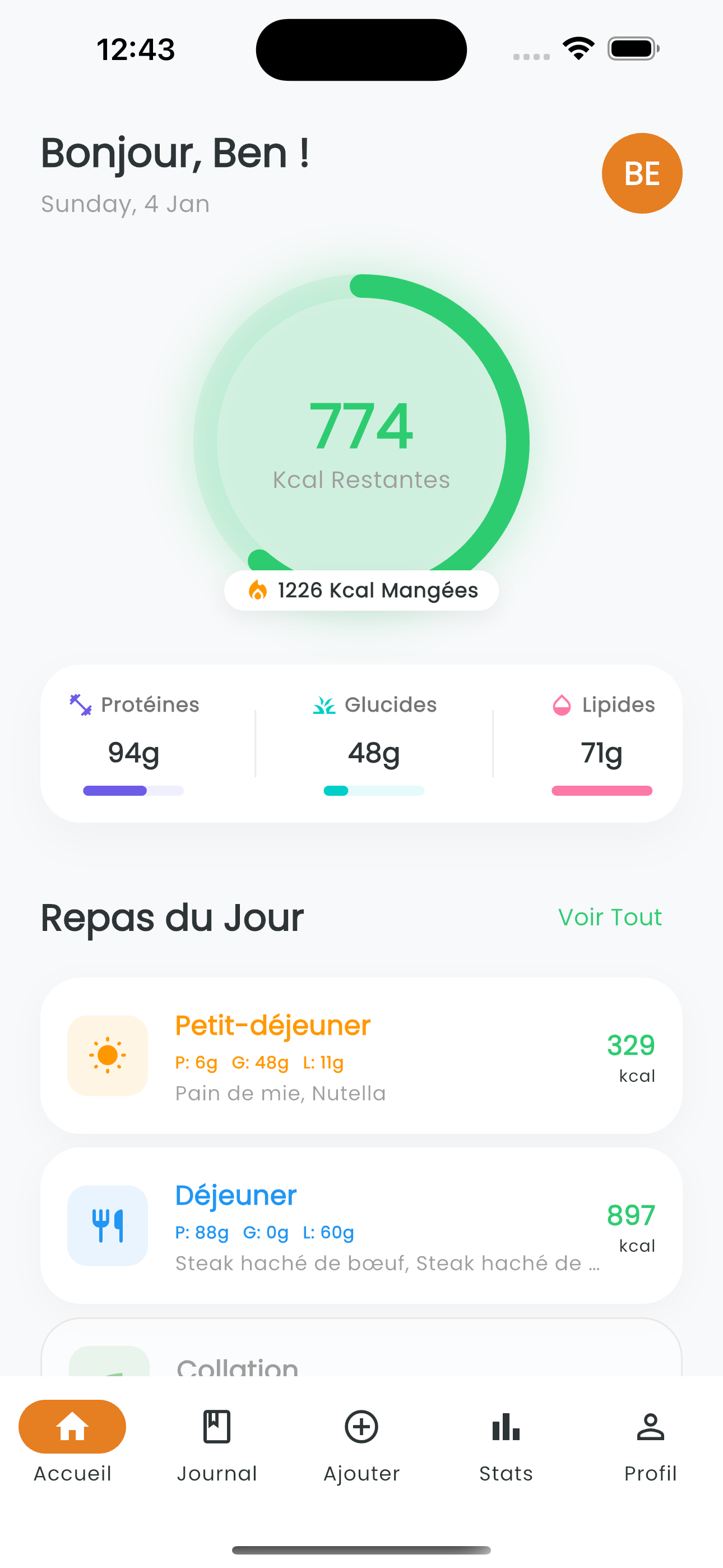Viewport: 723px width, 1568px height.
Task: Select the Profil icon
Action: point(651,1427)
